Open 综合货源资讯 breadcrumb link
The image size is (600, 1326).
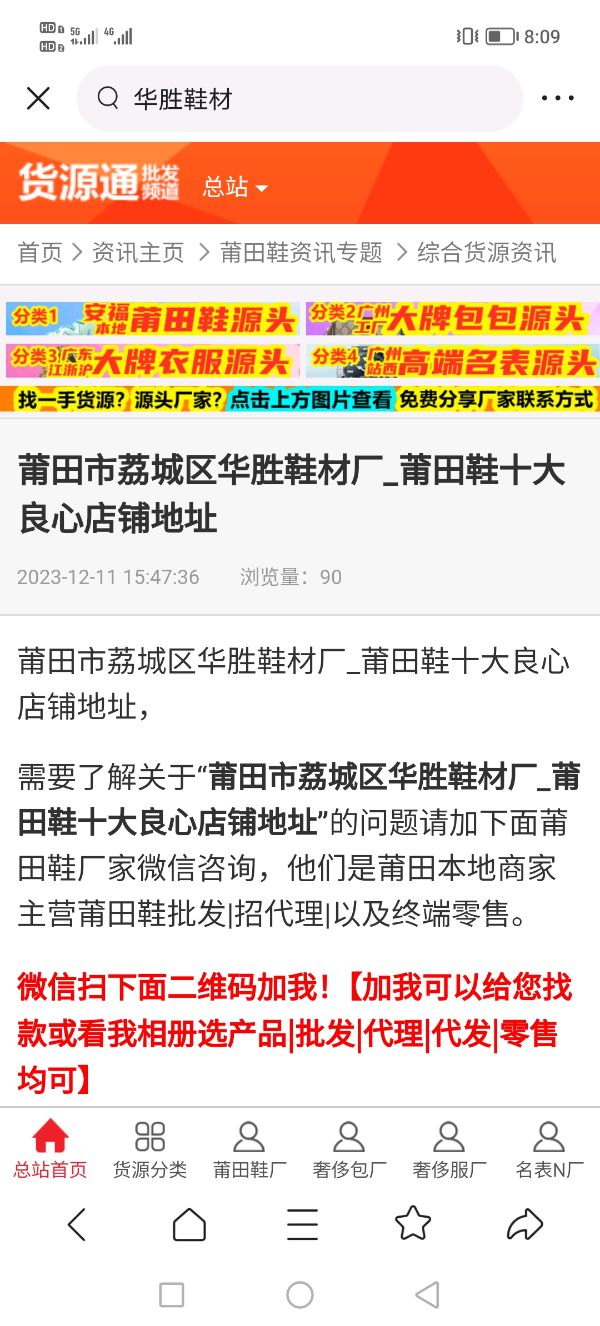click(x=486, y=253)
